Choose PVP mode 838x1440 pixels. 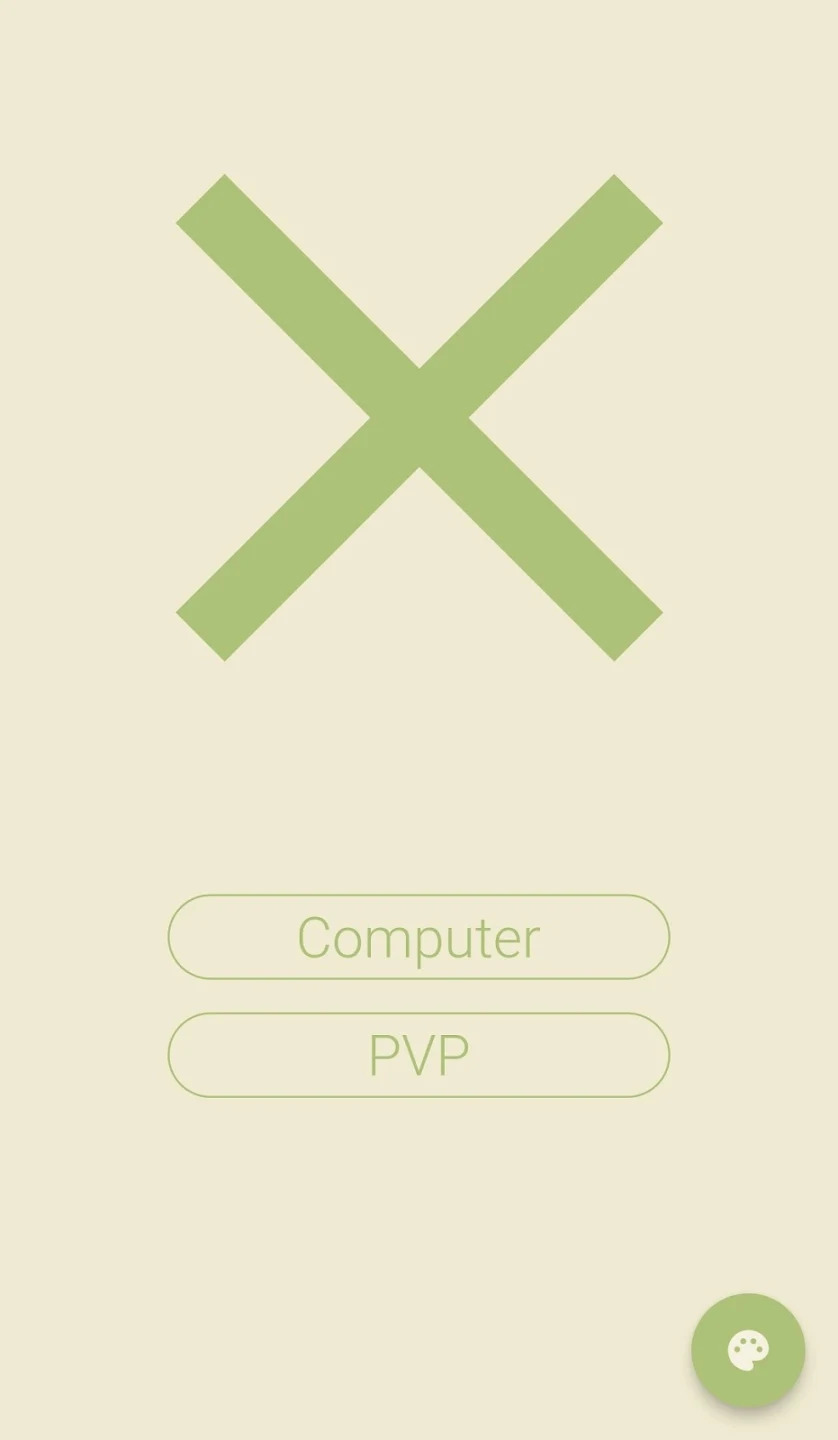coord(418,1055)
